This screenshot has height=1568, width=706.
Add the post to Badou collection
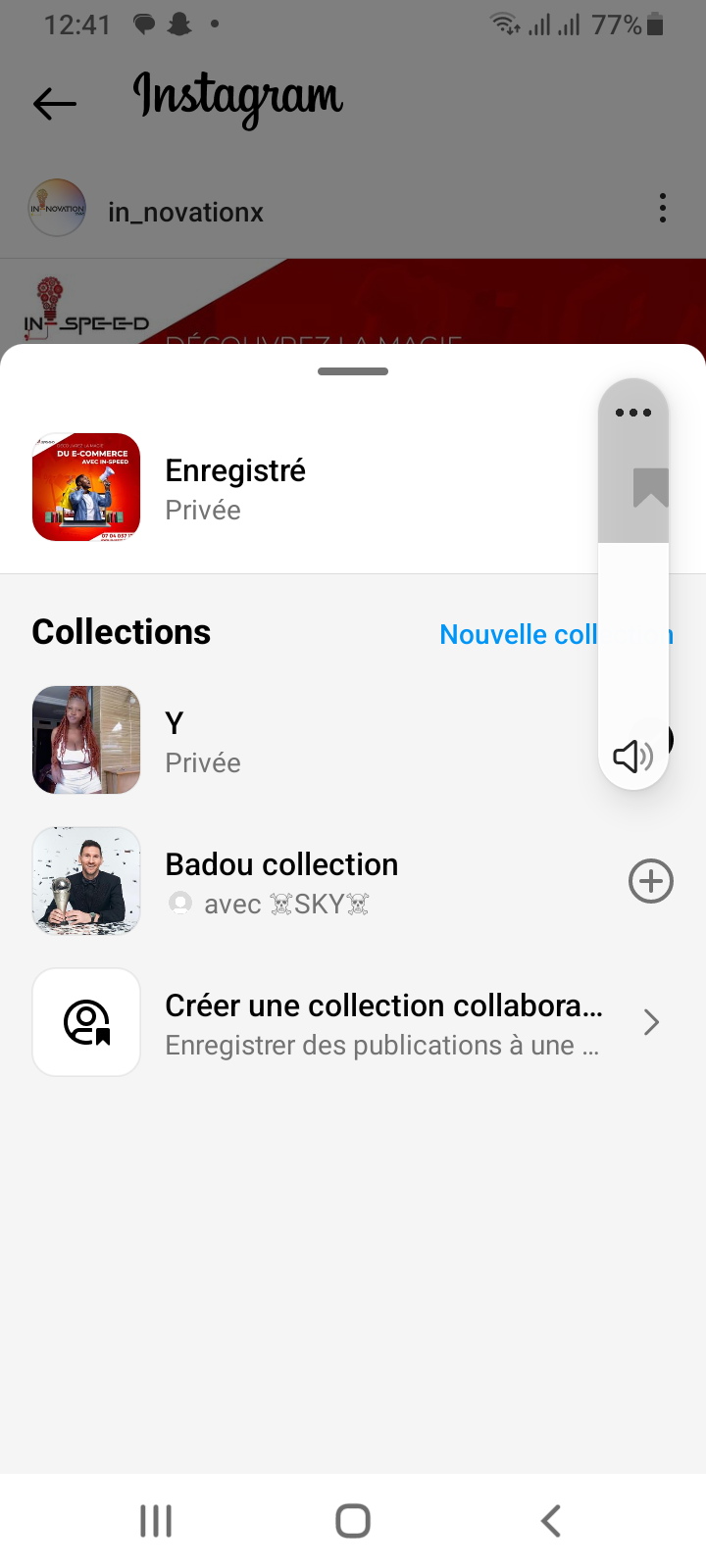650,881
